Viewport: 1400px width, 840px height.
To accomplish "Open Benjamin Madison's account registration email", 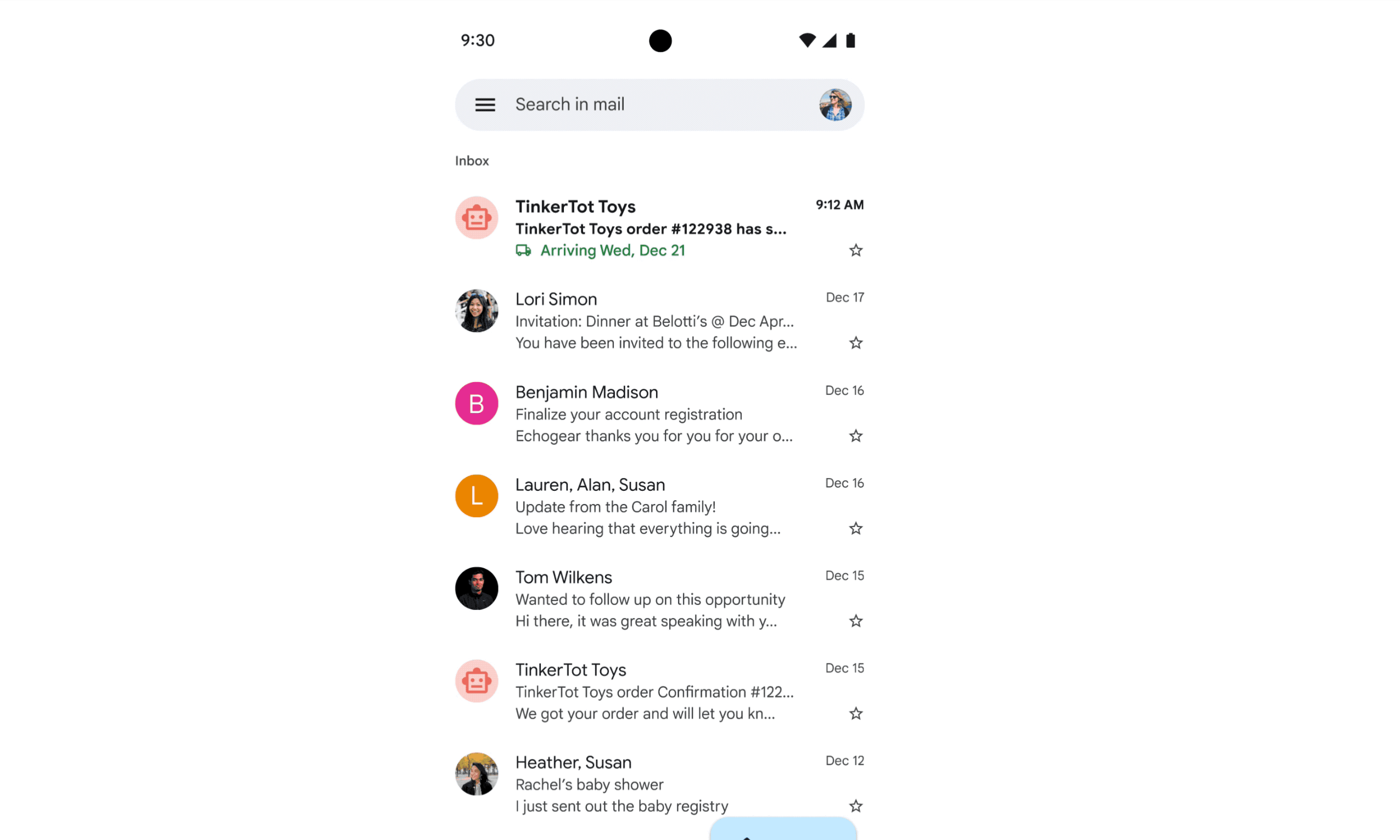I will (x=651, y=414).
